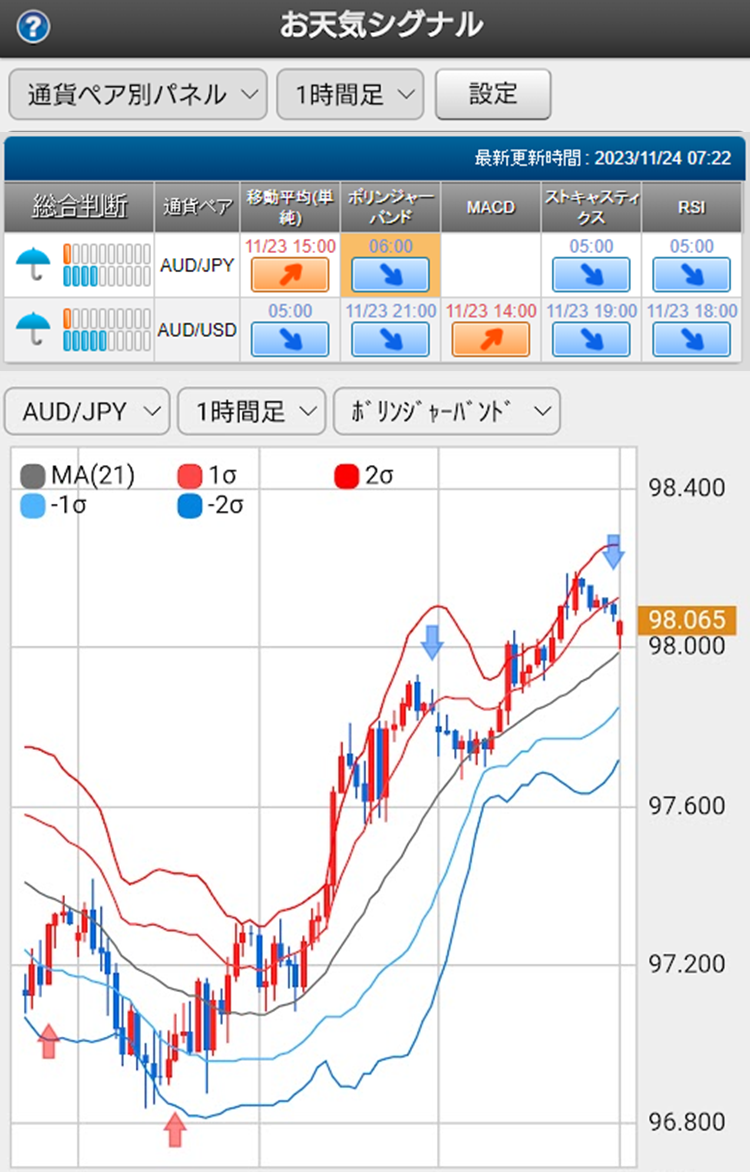Select AUD/JPY RSI 05:00 signal

(x=692, y=274)
